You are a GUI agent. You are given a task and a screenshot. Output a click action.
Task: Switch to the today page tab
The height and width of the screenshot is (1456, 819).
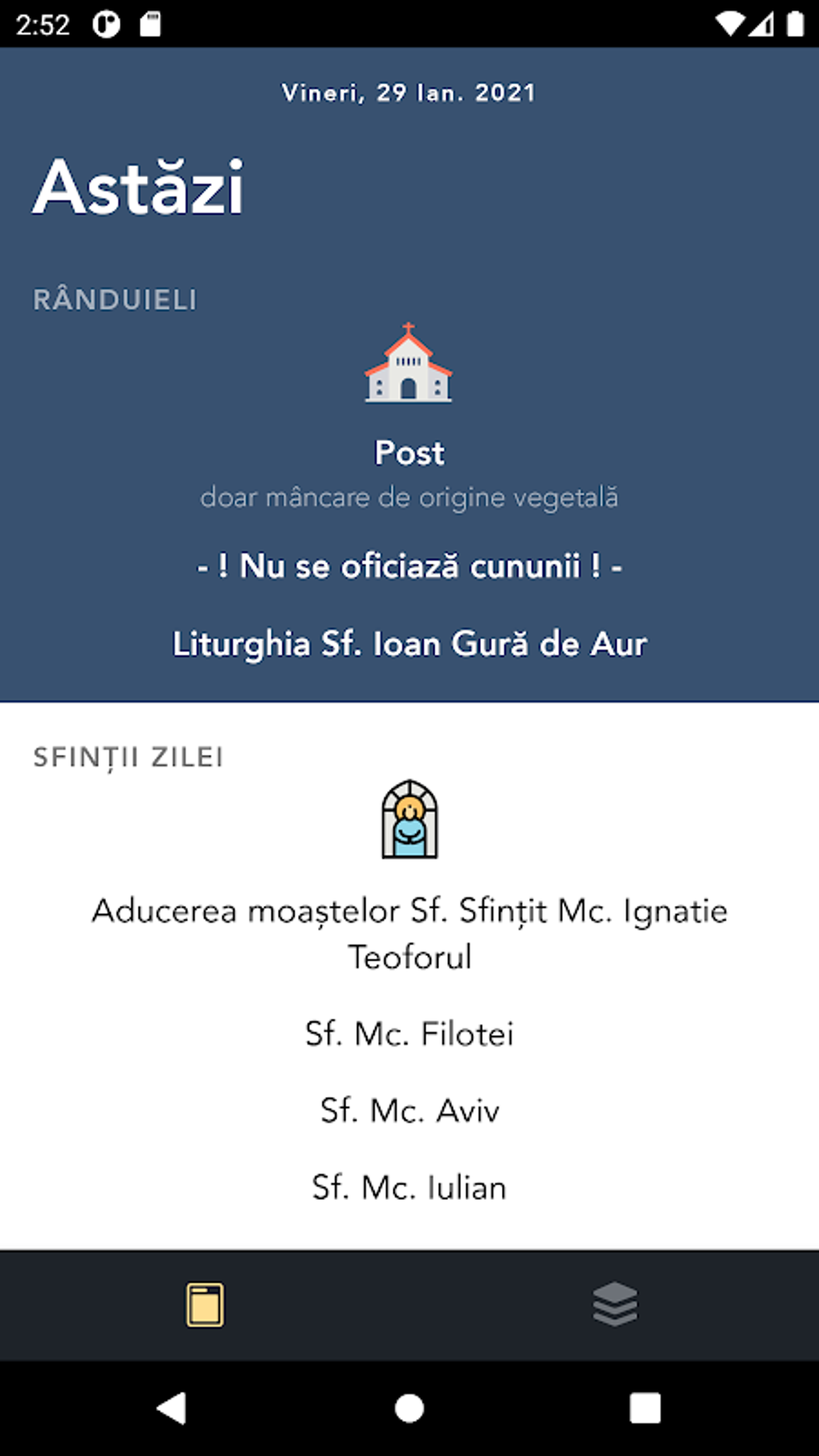pos(205,1304)
